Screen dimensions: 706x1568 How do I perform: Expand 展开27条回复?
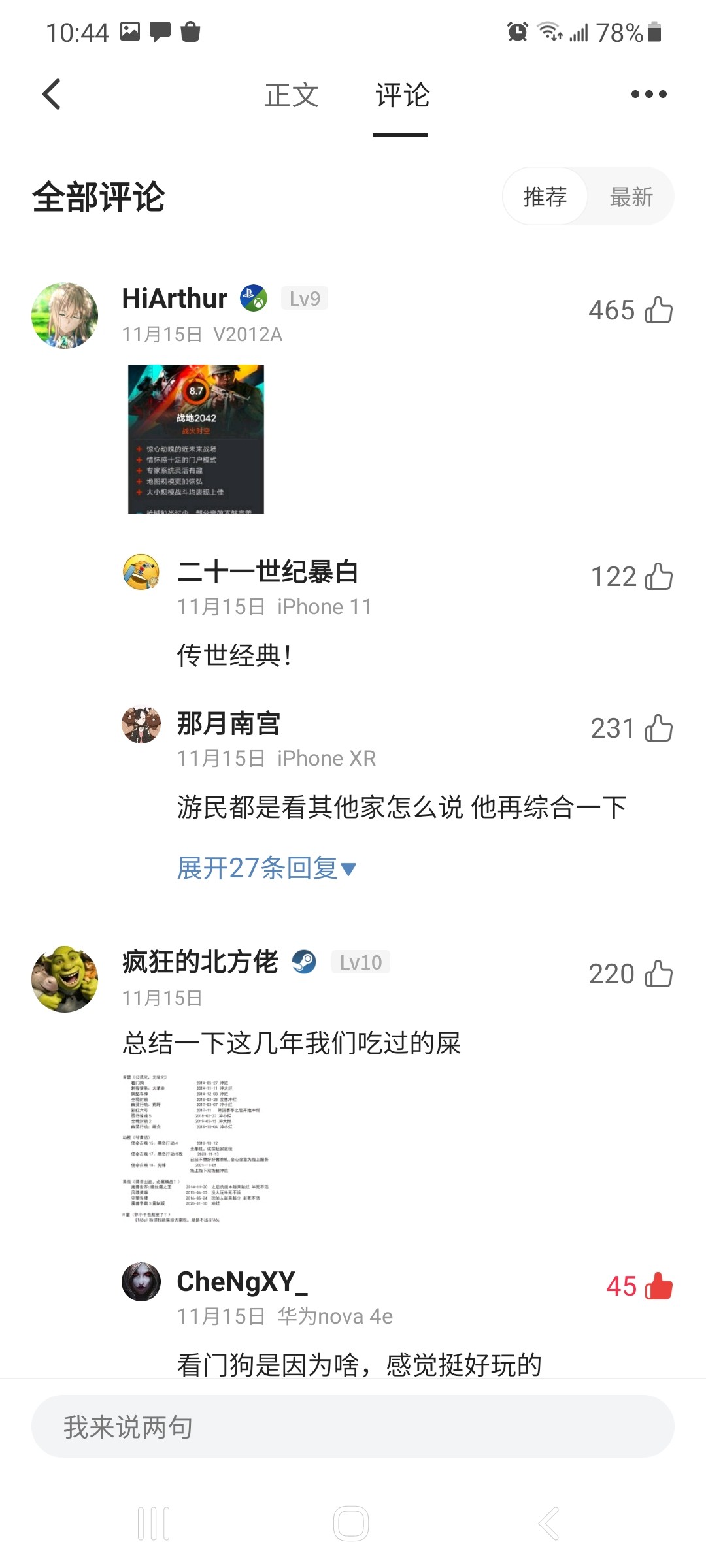point(267,868)
